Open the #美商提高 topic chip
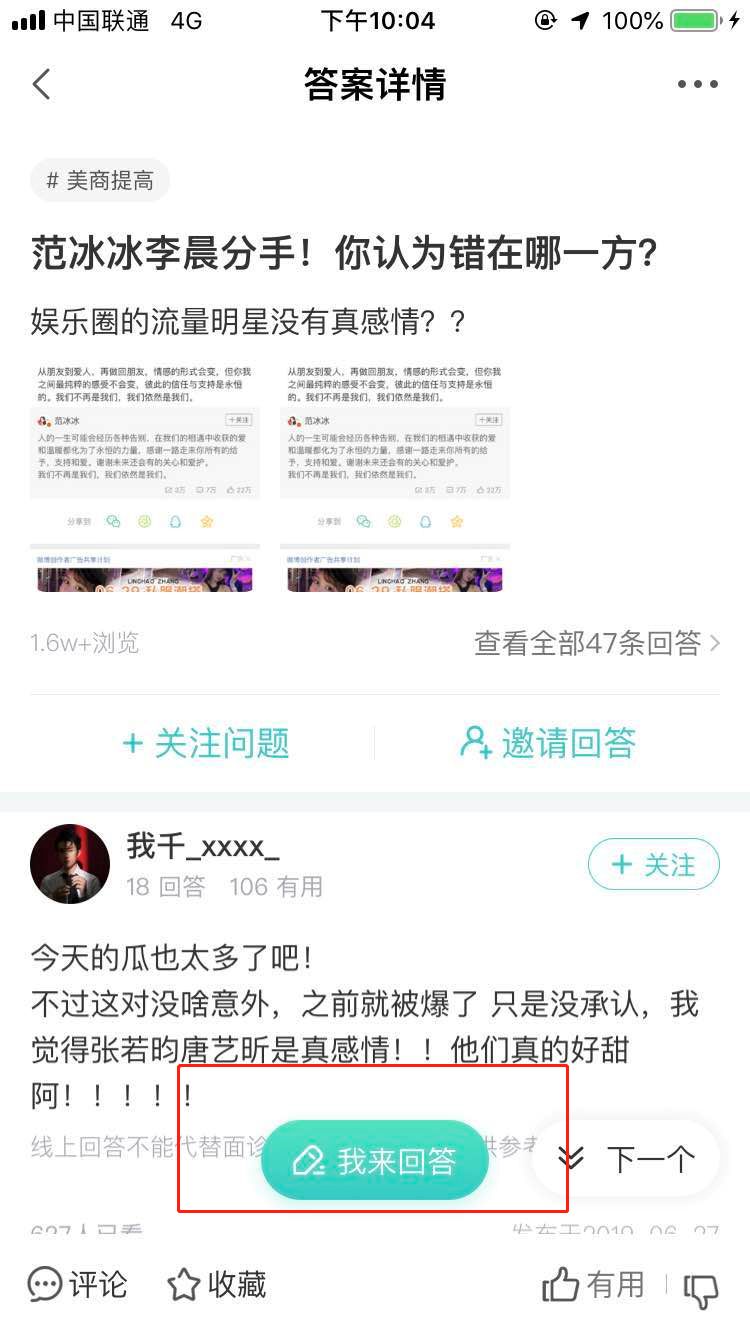Viewport: 750px width, 1334px height. coord(100,181)
